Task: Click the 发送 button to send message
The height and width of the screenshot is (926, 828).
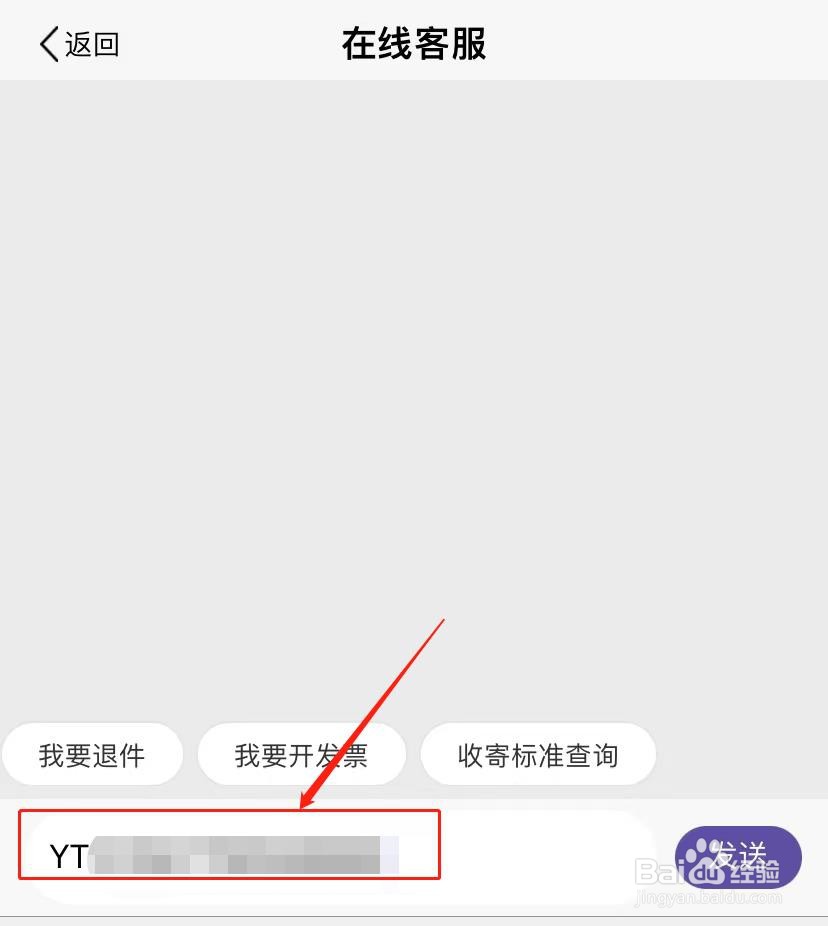Action: click(741, 855)
